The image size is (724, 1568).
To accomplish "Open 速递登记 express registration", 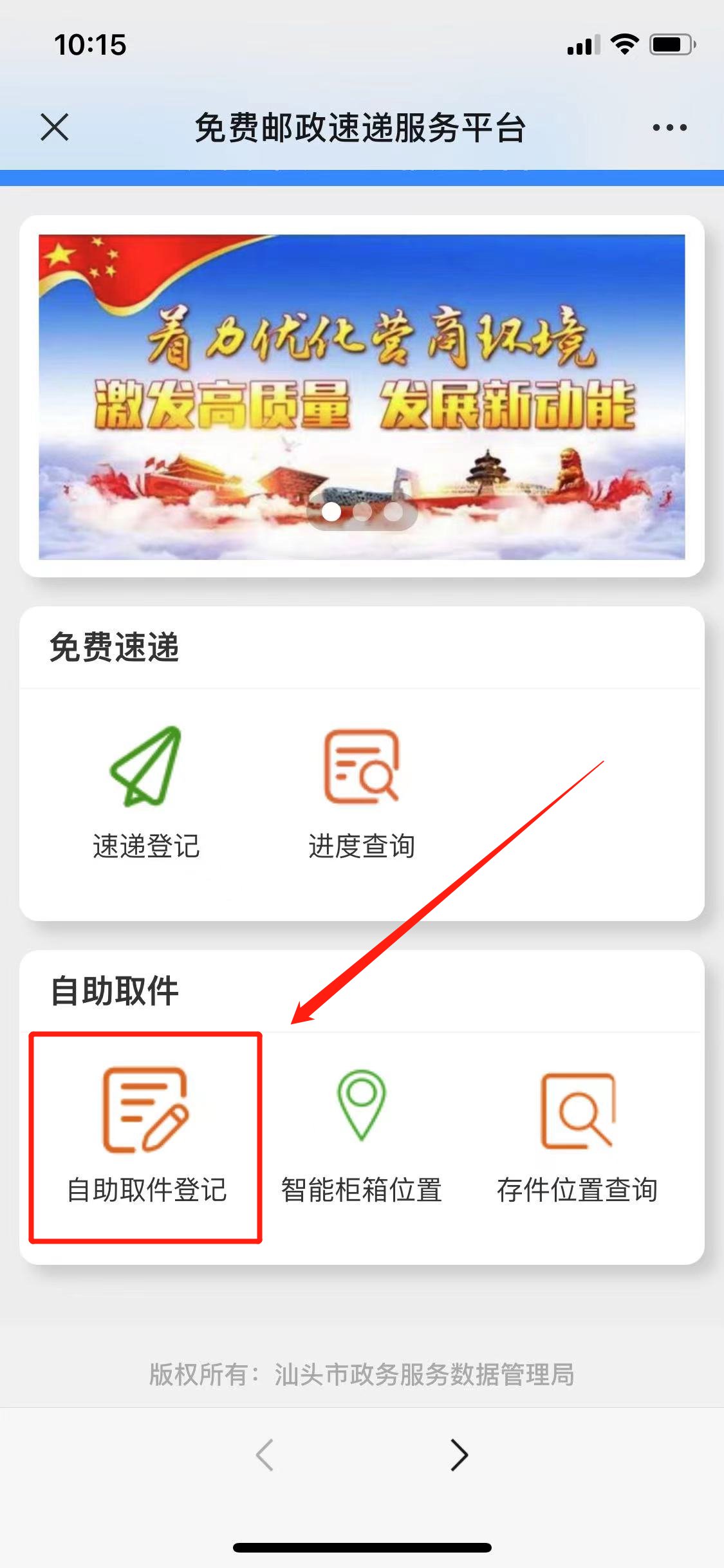I will 146,793.
